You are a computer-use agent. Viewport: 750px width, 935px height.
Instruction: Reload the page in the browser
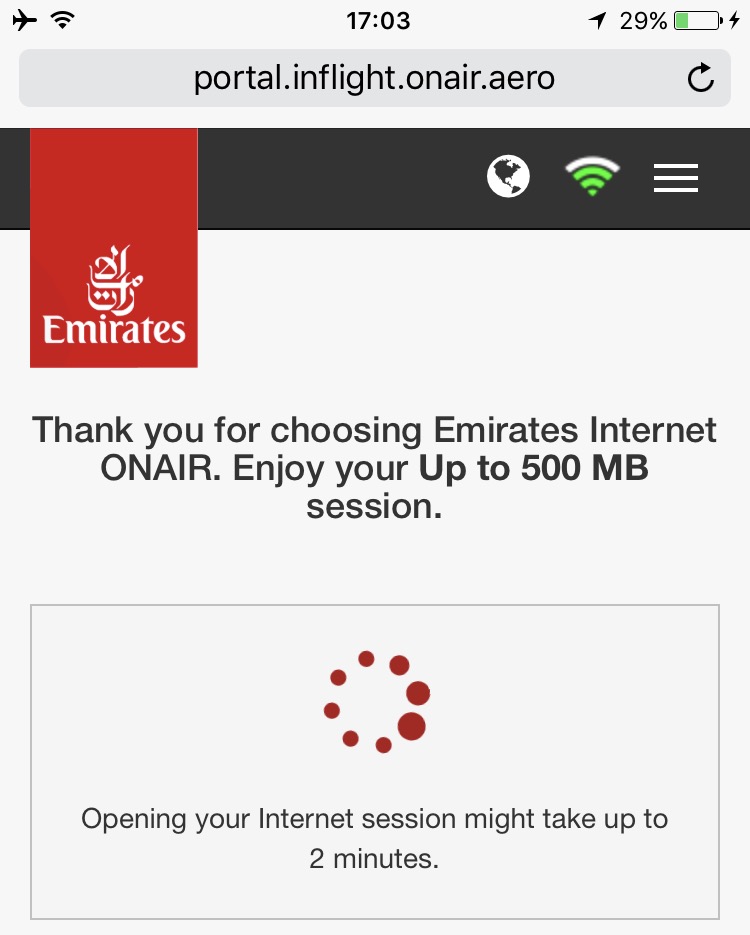point(701,78)
